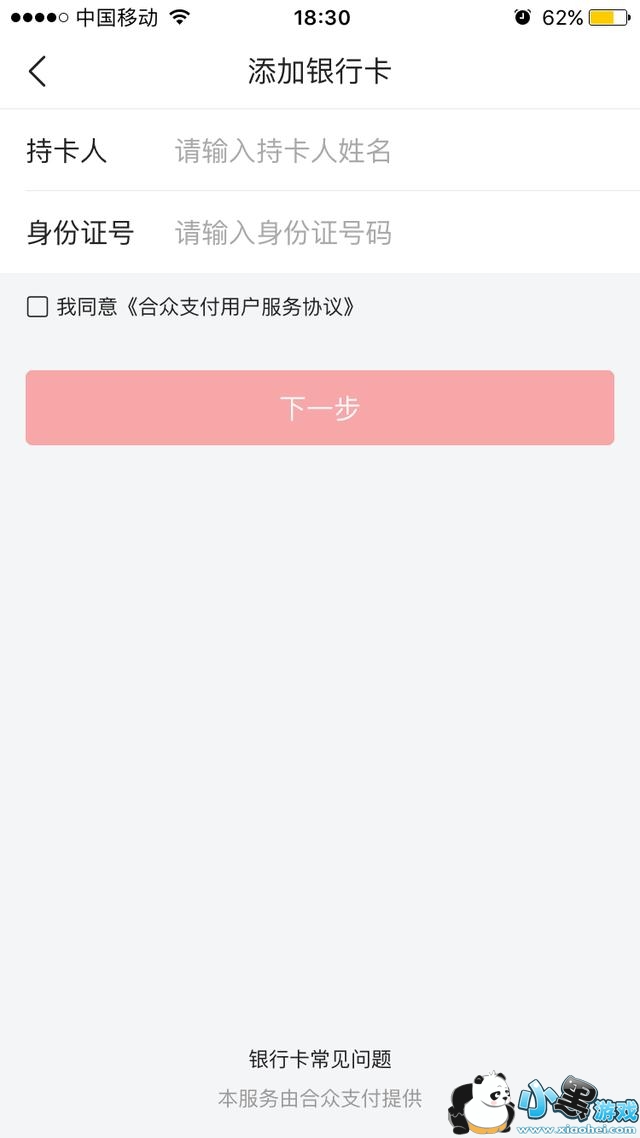Check the 我同意 agreement checkbox
The image size is (640, 1138).
tap(37, 307)
